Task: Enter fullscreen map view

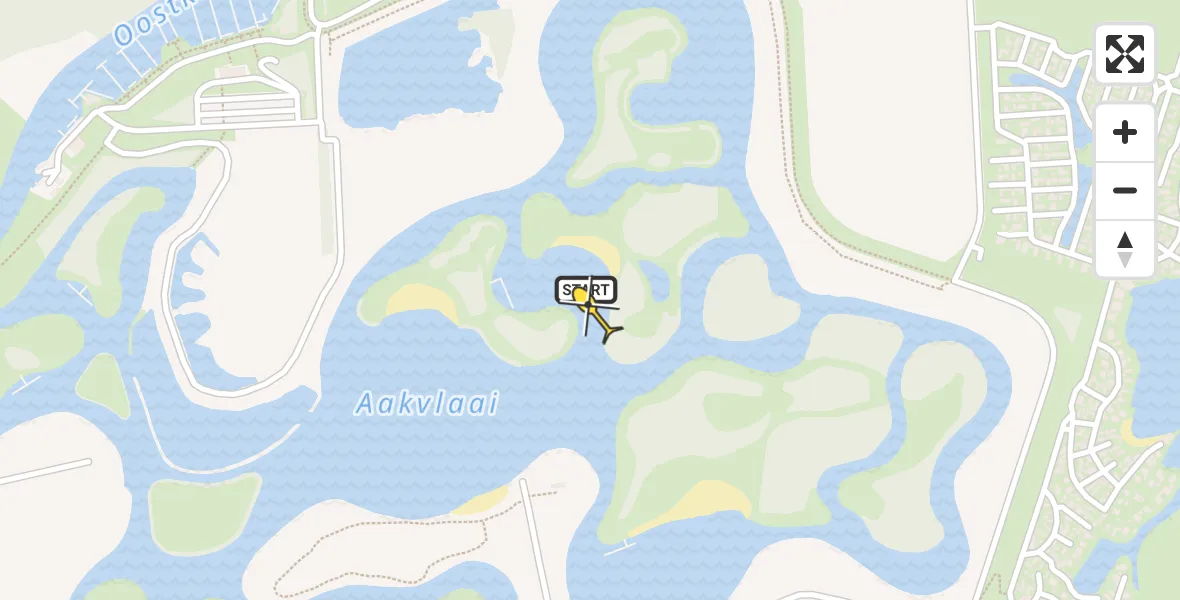Action: [x=1125, y=54]
